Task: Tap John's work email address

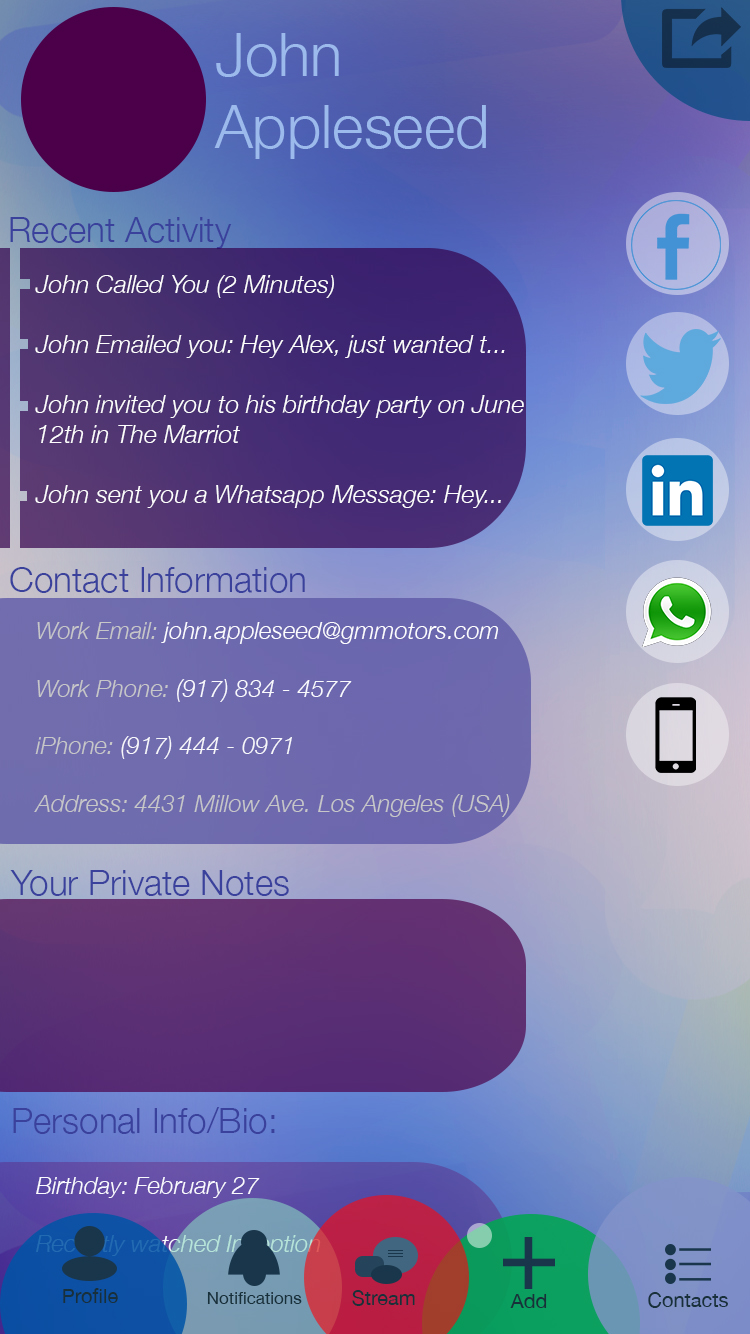Action: (330, 631)
